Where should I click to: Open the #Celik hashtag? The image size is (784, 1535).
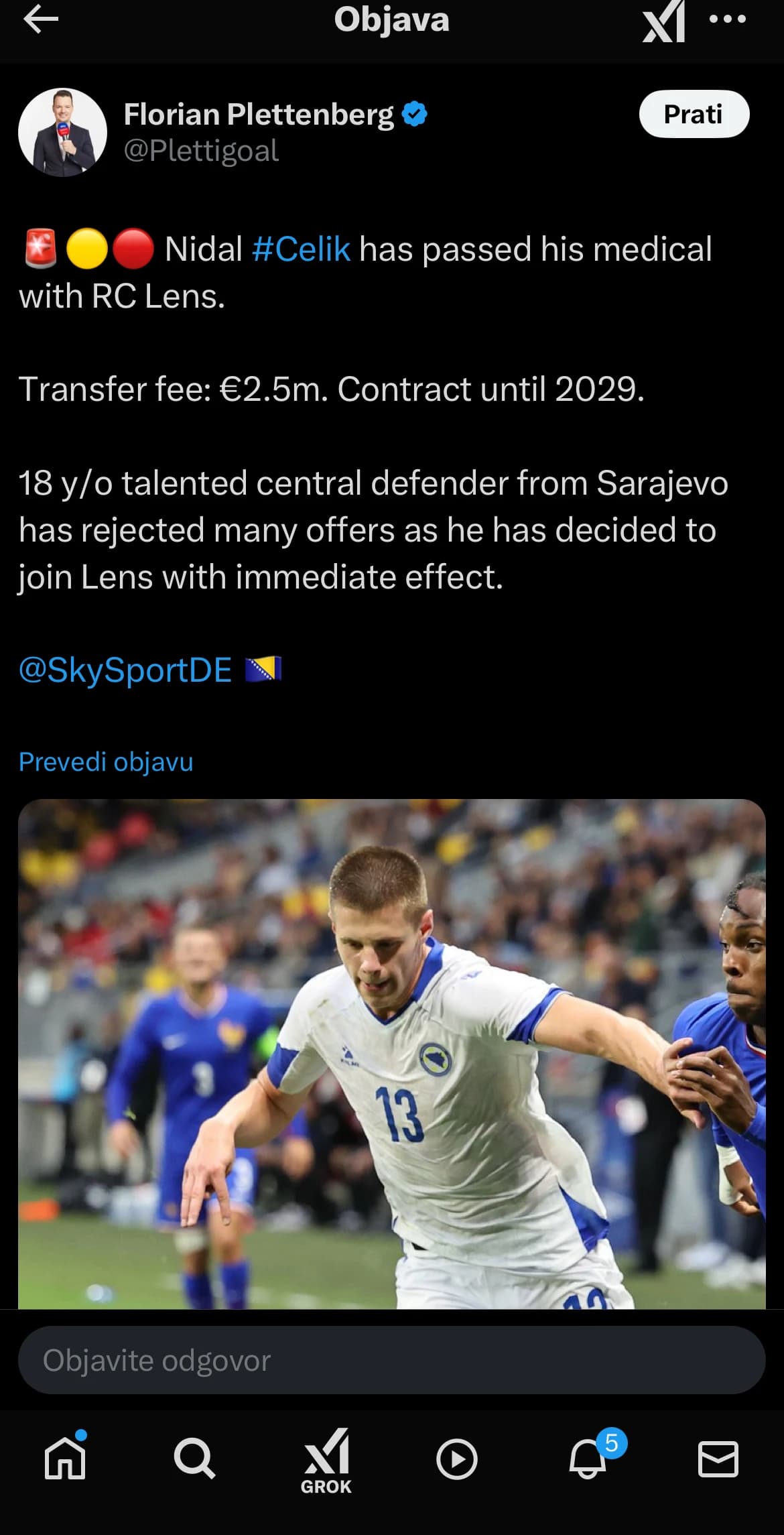(x=302, y=249)
